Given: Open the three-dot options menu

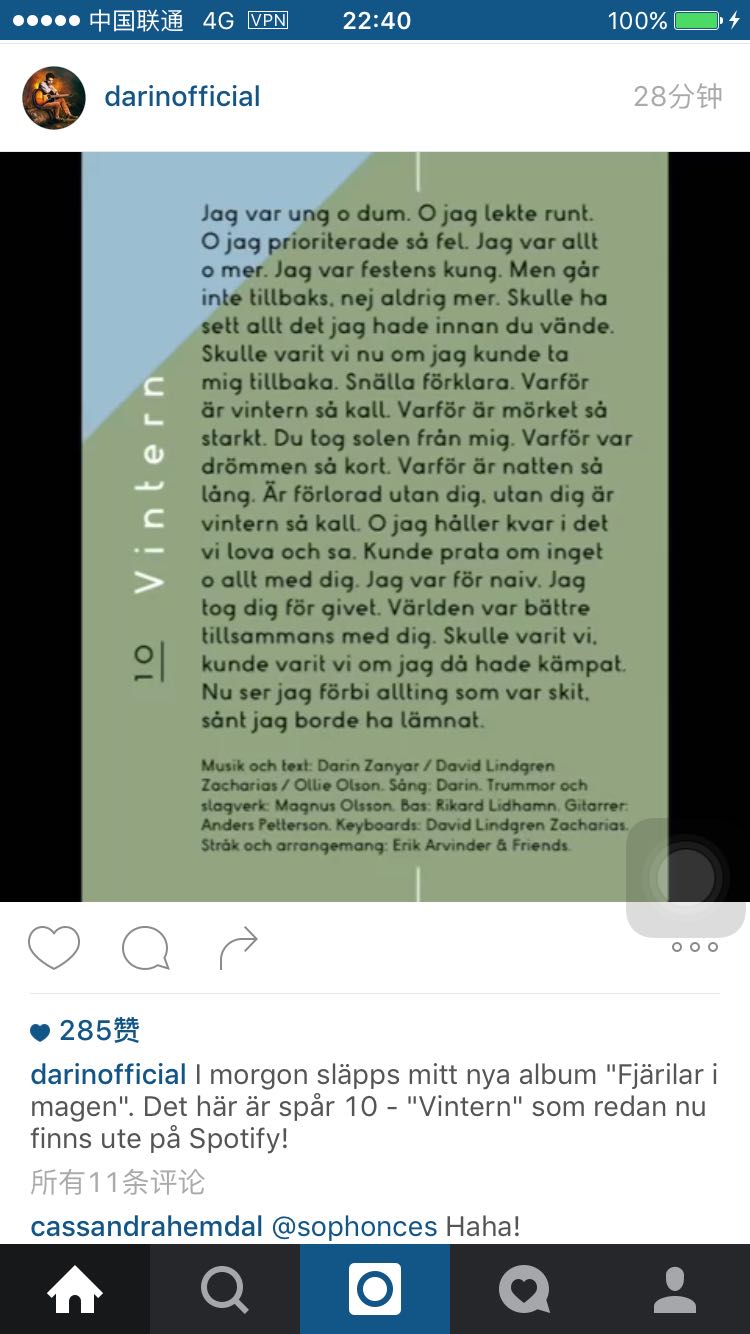Looking at the screenshot, I should pyautogui.click(x=695, y=947).
